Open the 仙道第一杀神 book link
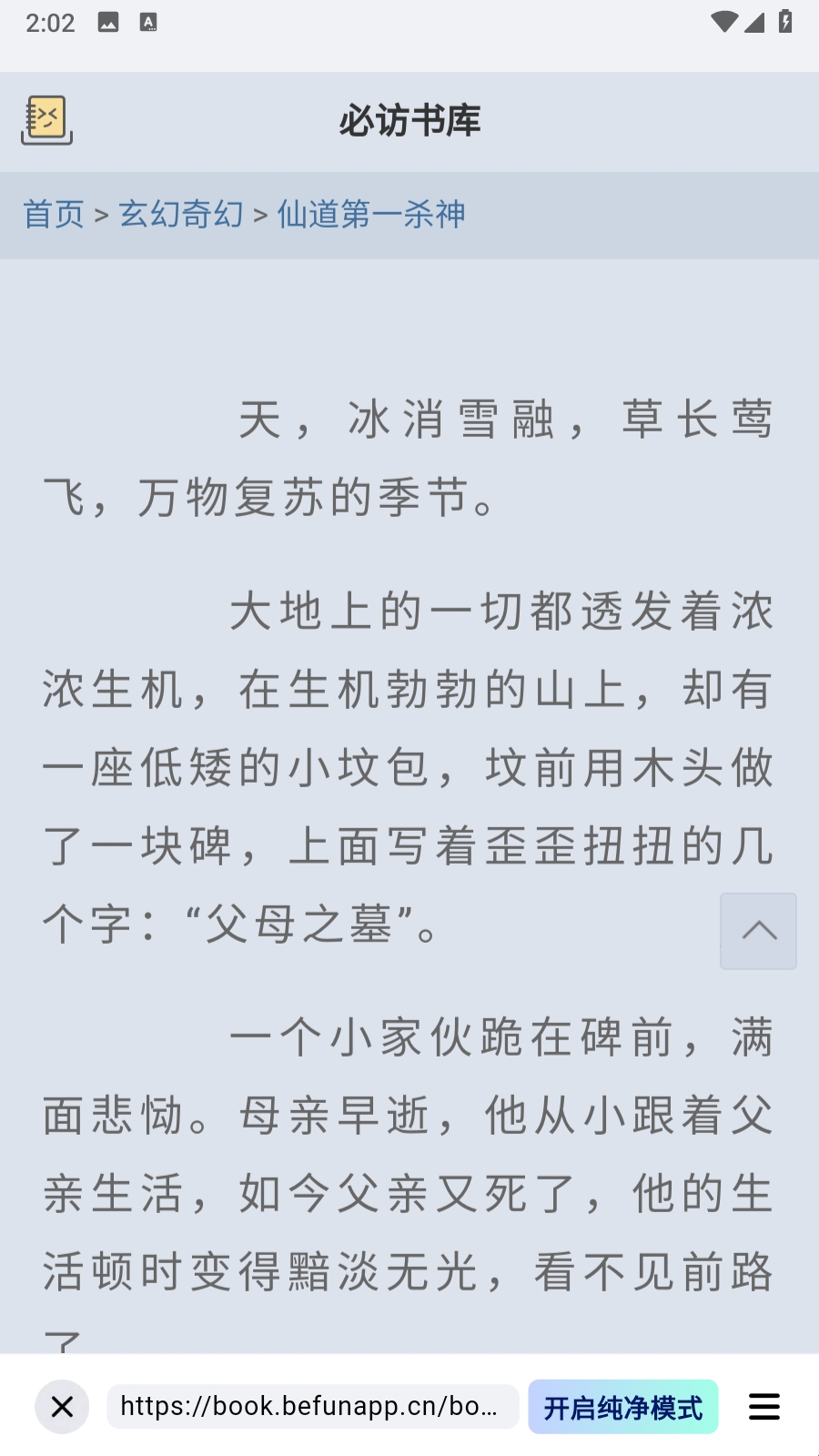Screen dimensions: 819x1456 point(371,215)
